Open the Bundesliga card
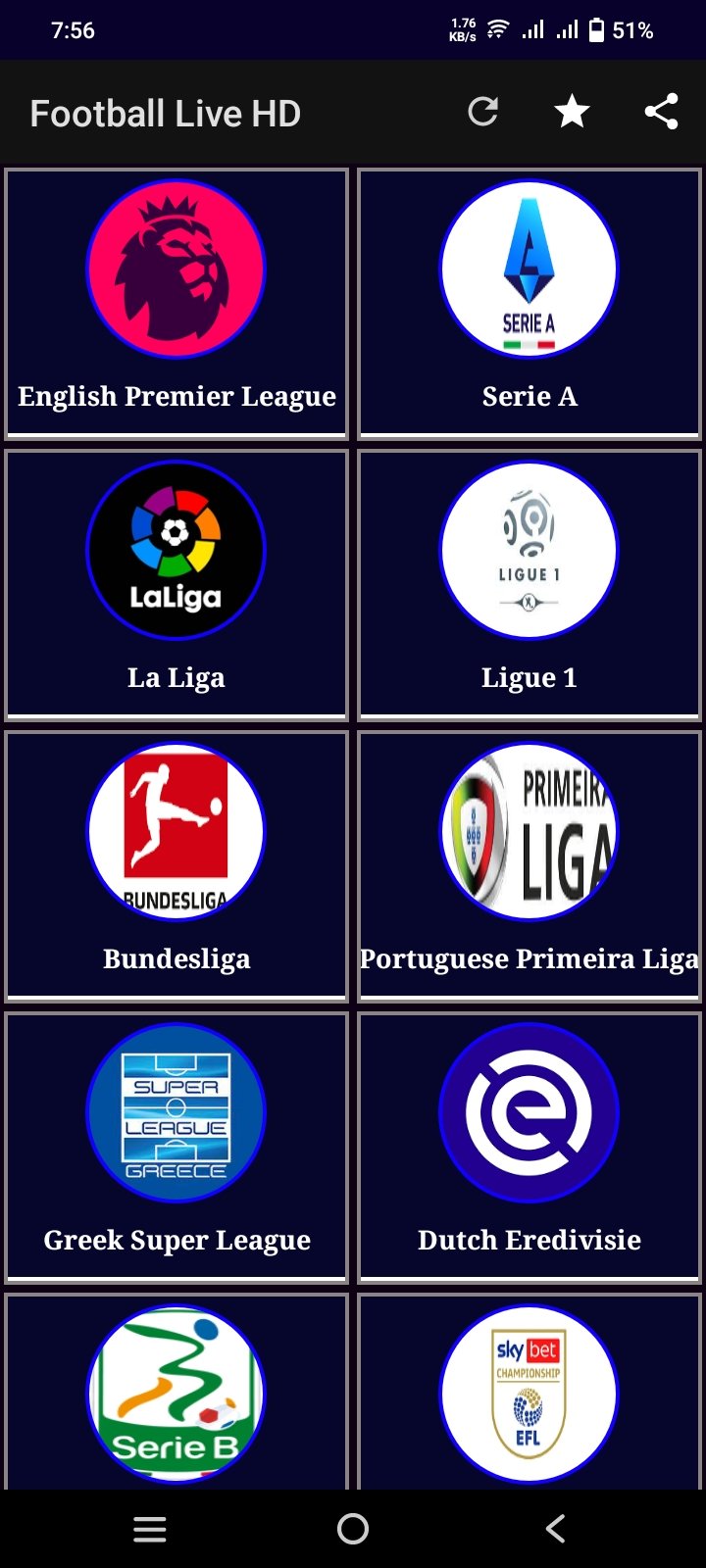Viewport: 706px width, 1568px height. pos(176,866)
